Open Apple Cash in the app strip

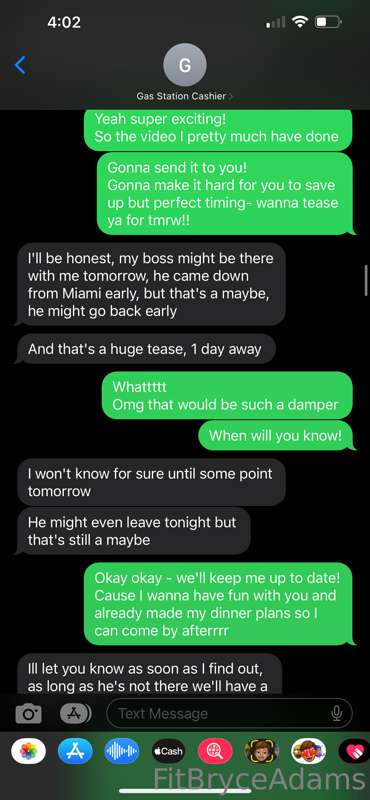coord(168,751)
